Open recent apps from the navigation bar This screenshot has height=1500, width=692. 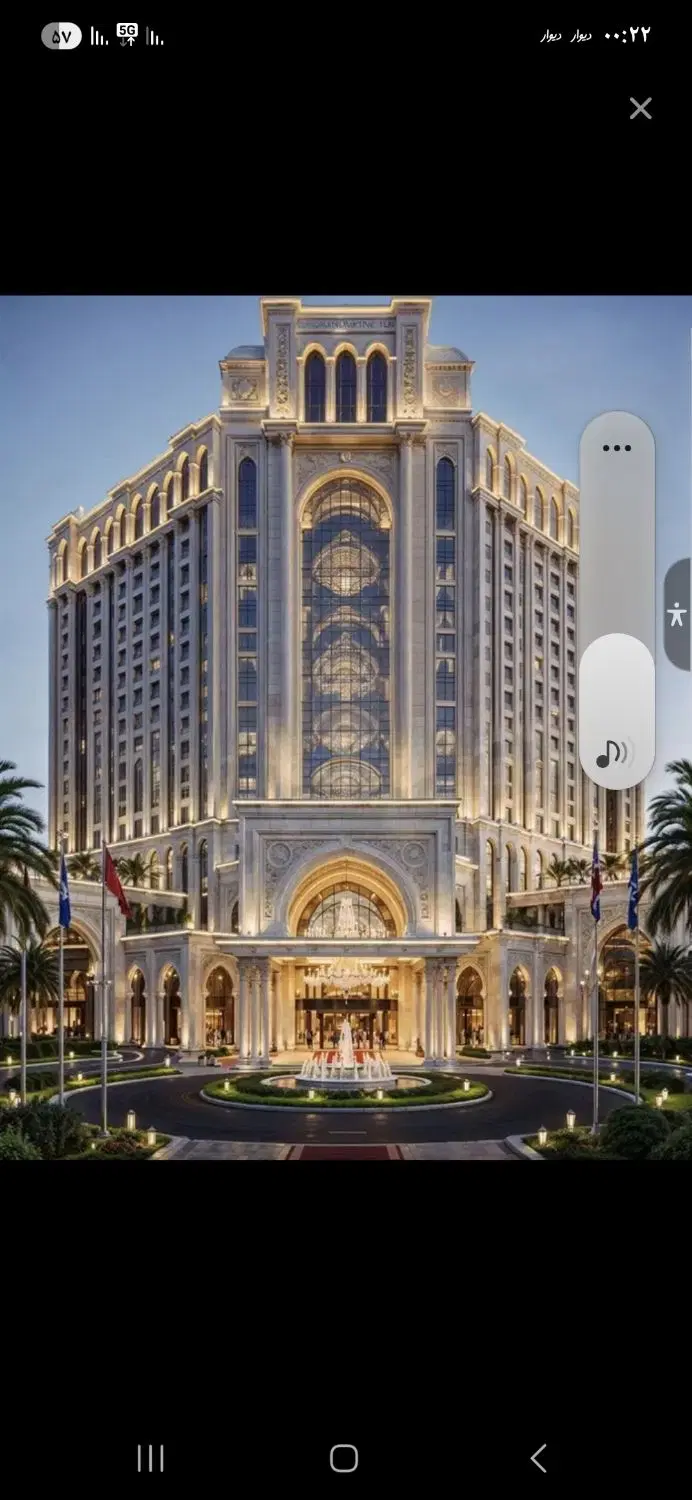pyautogui.click(x=150, y=1458)
